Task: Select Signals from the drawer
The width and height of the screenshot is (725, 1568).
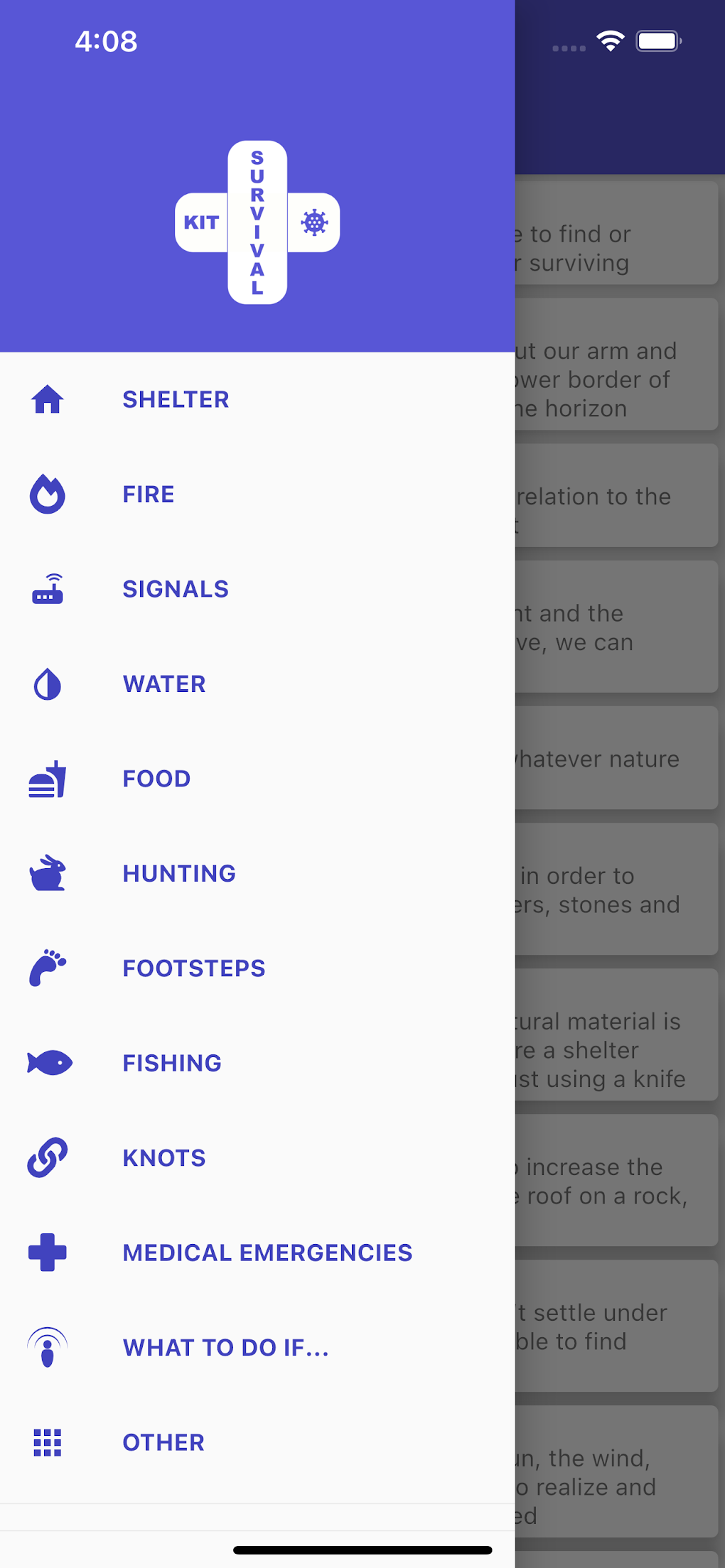Action: pyautogui.click(x=176, y=589)
